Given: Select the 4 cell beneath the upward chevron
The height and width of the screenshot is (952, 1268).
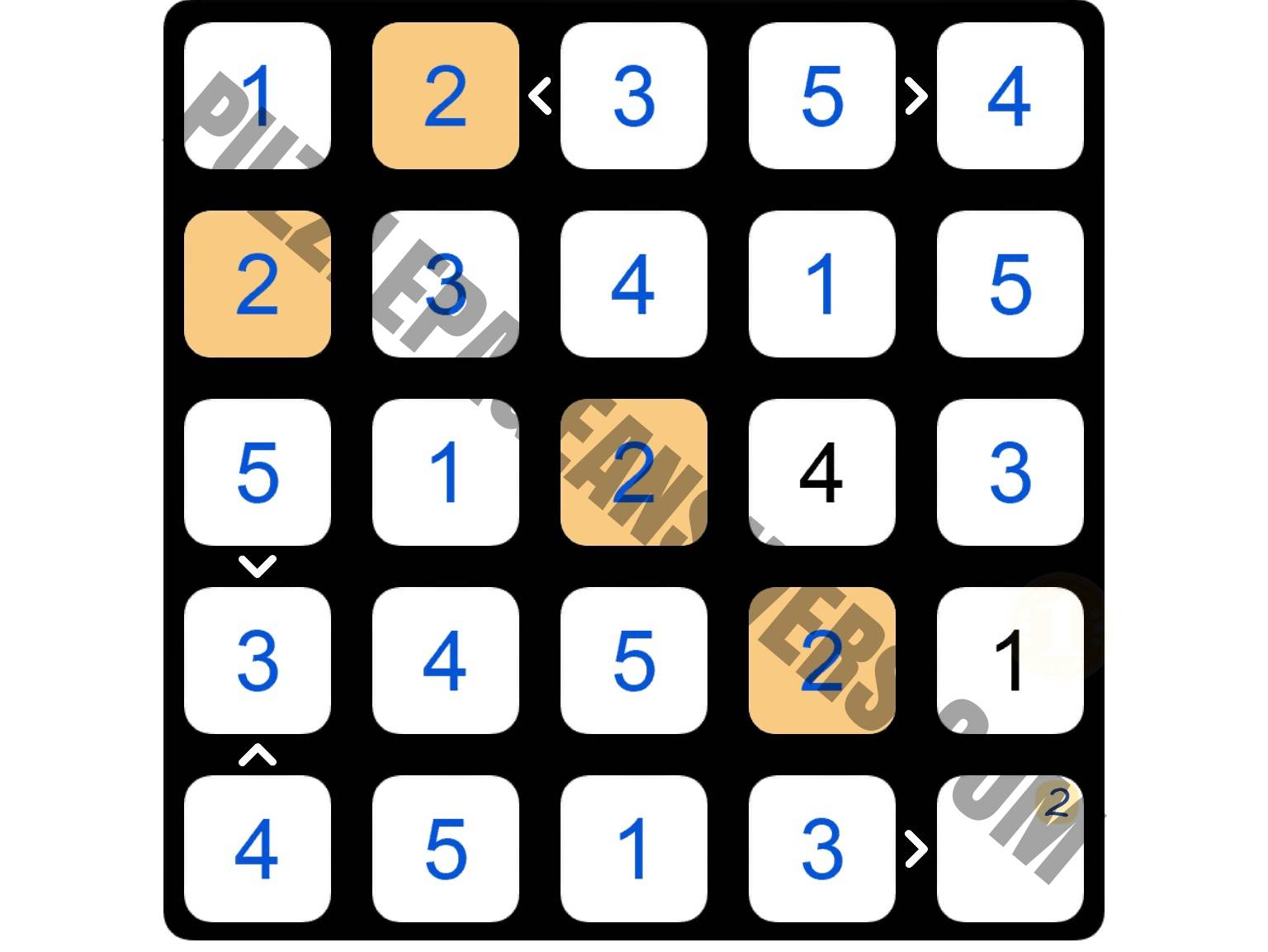Looking at the screenshot, I should pos(257,848).
